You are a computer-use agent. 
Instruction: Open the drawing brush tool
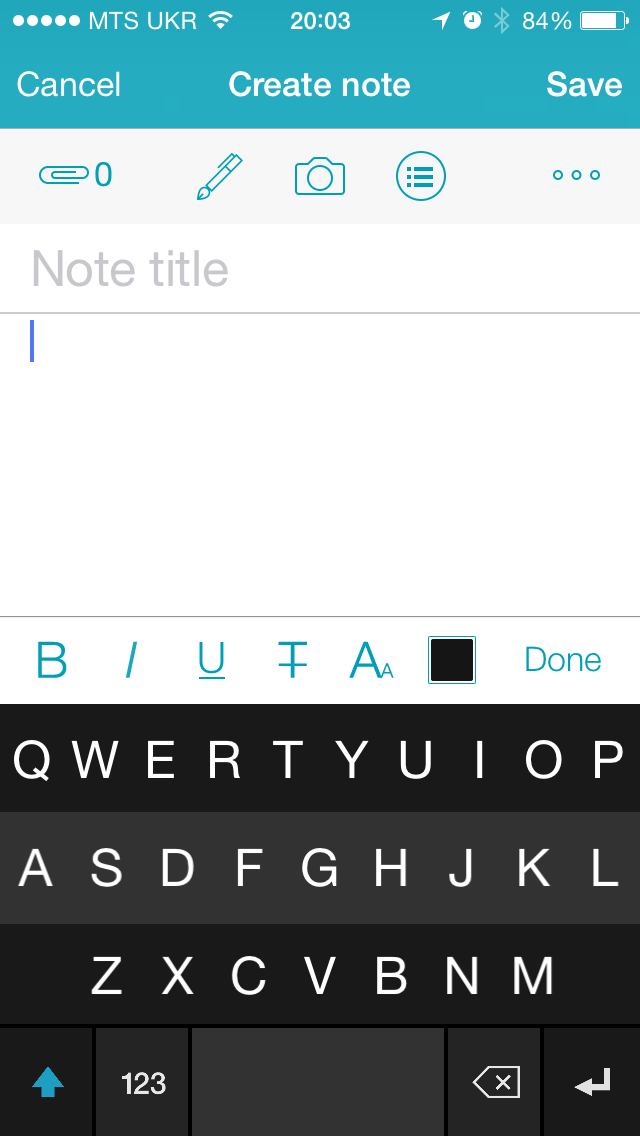219,176
